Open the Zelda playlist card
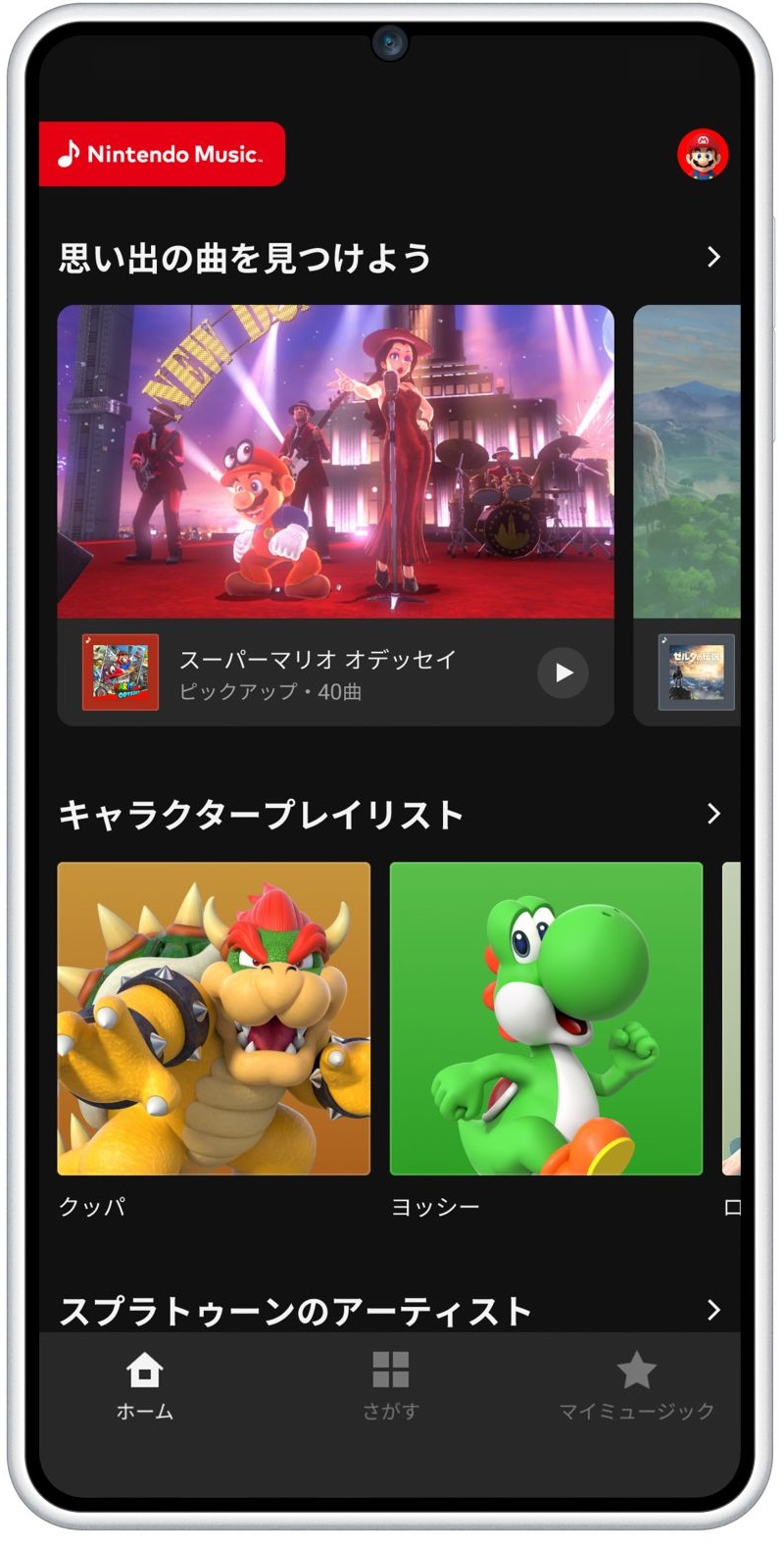This screenshot has height=1549, width=784. click(x=687, y=515)
